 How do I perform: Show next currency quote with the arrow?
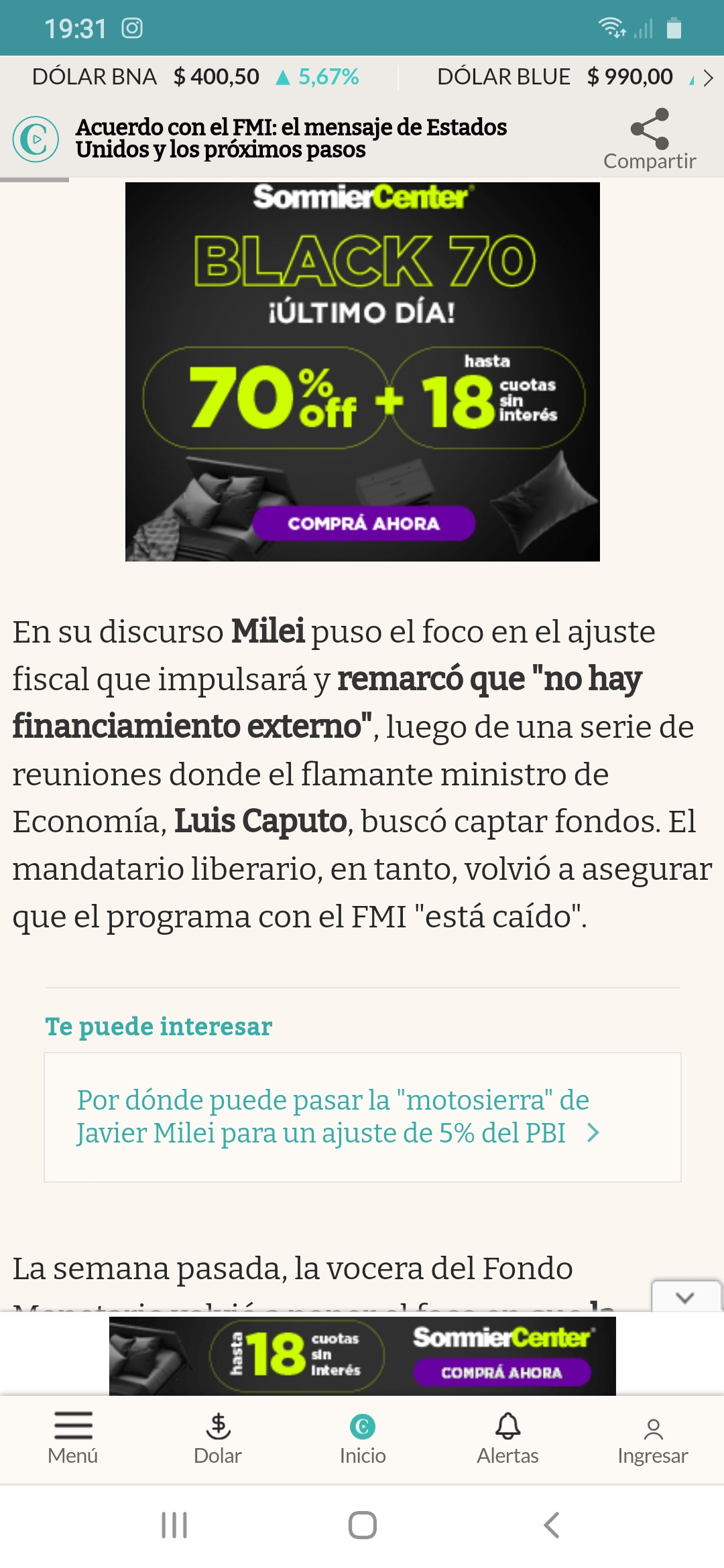pyautogui.click(x=708, y=78)
